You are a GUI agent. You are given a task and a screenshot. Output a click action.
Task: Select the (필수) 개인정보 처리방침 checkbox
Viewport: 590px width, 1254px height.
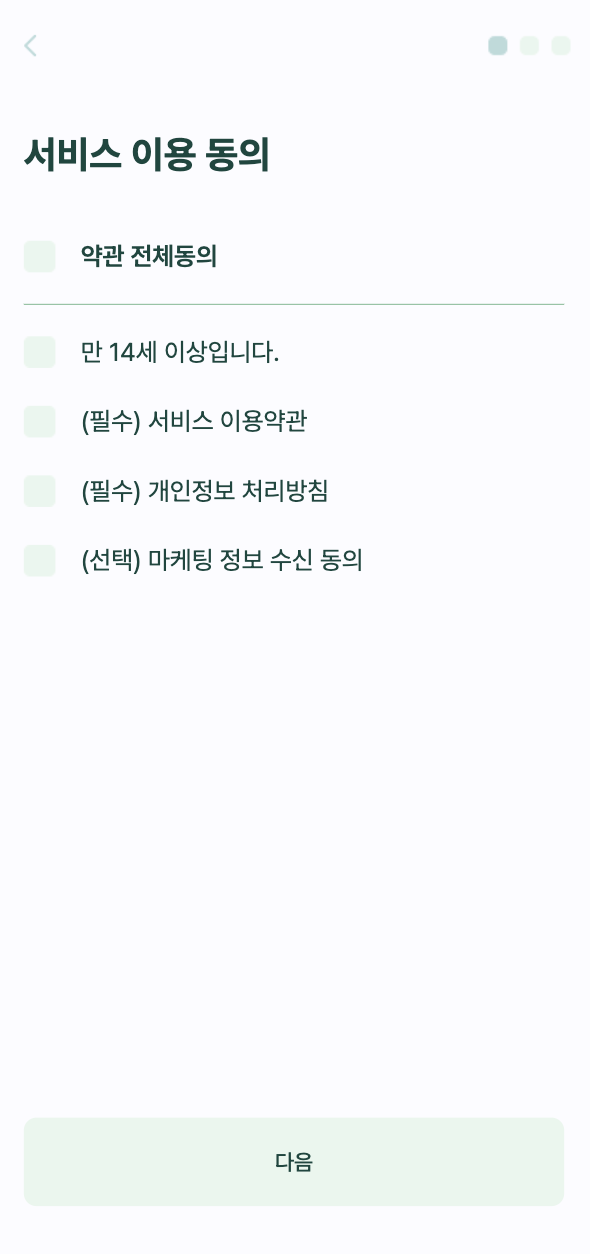(x=40, y=491)
